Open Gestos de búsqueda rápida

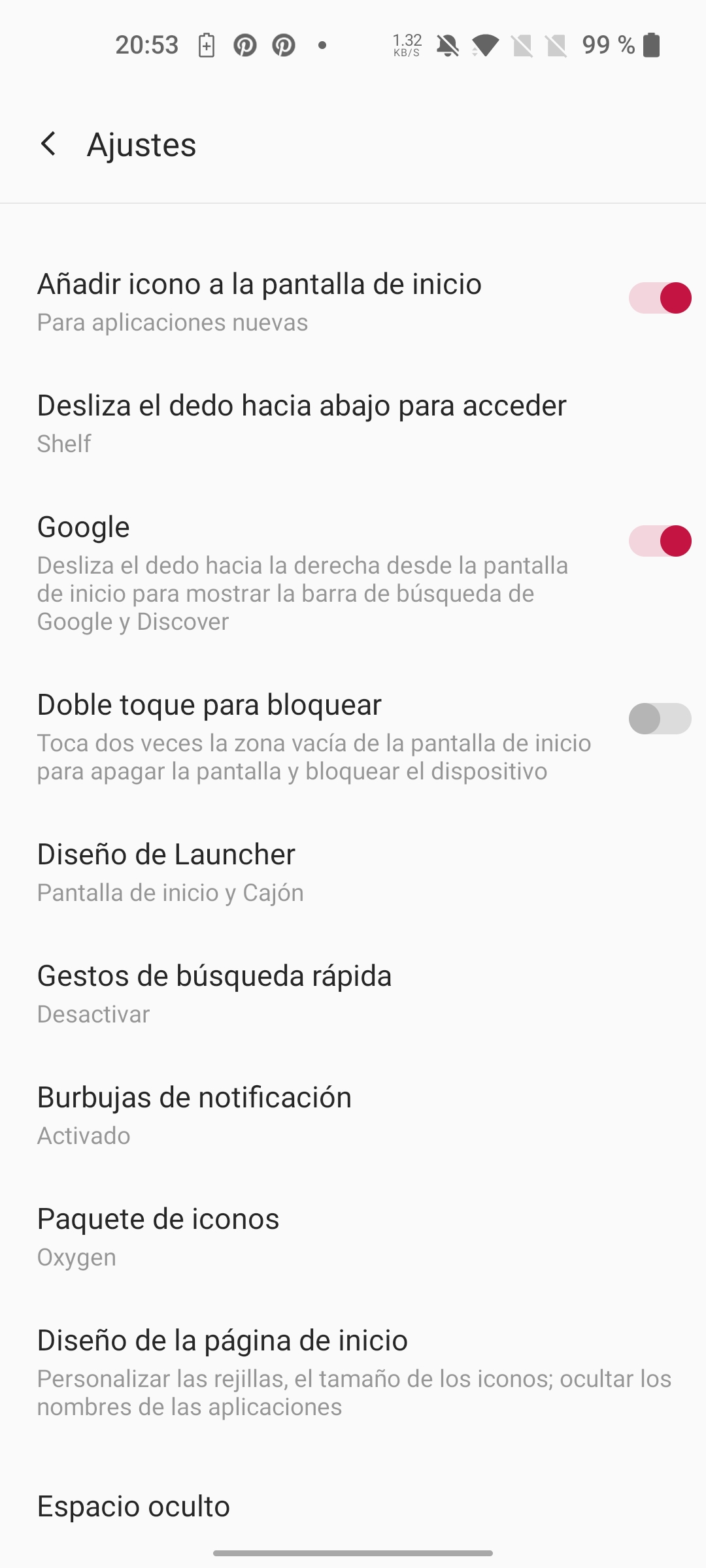click(x=353, y=993)
